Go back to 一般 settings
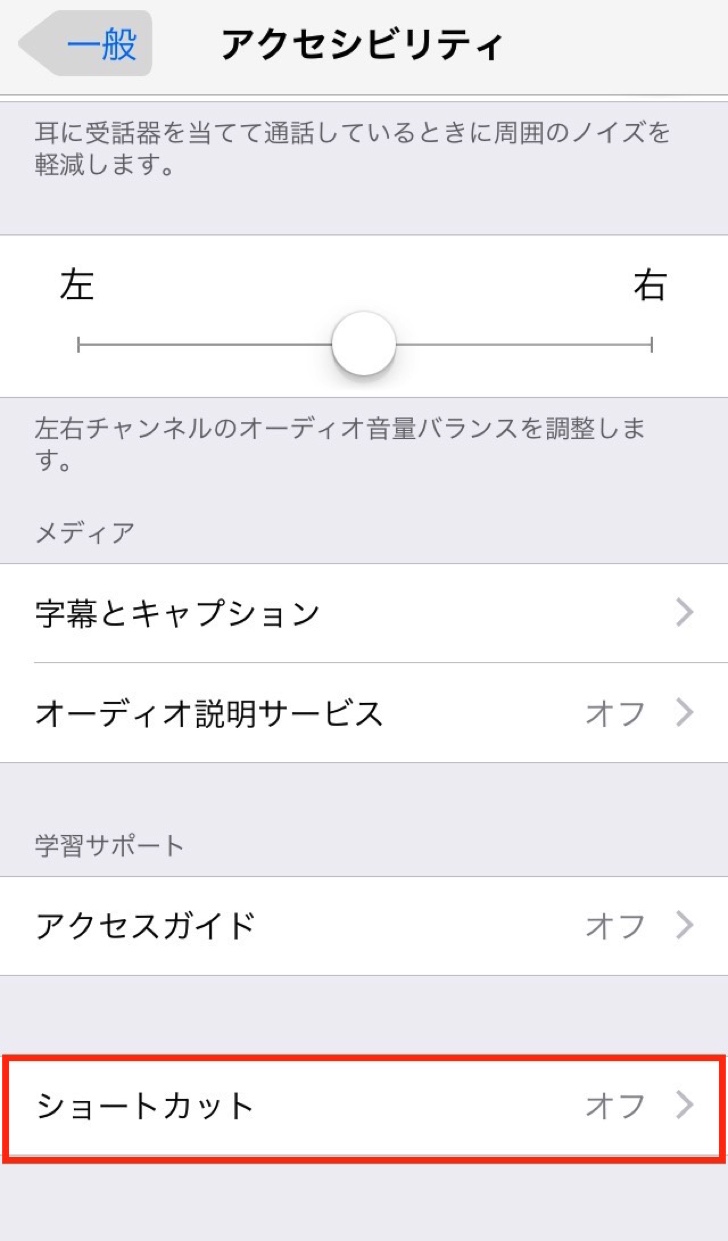This screenshot has height=1241, width=728. click(90, 45)
